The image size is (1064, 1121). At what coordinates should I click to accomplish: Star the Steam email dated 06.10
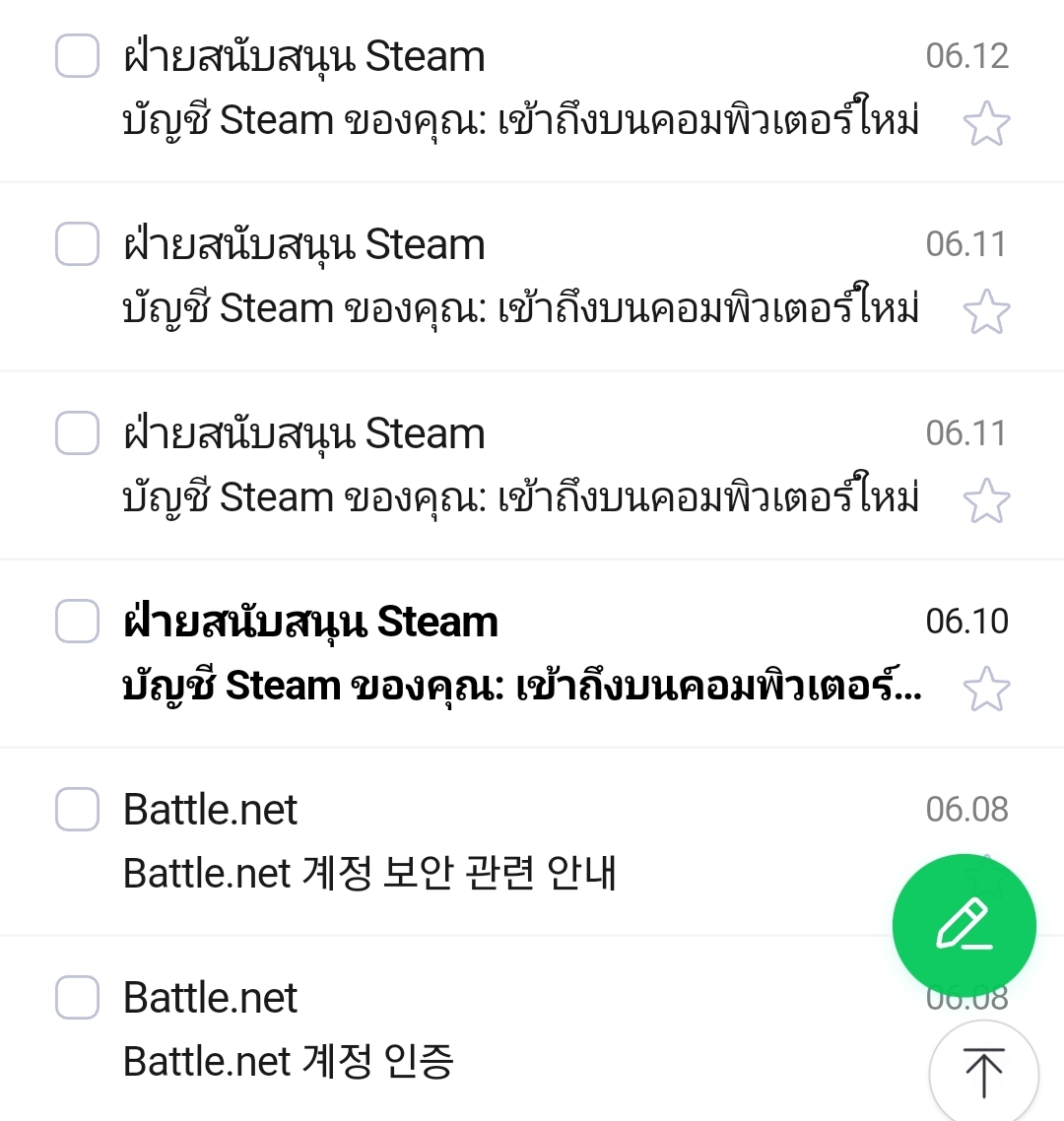[x=985, y=689]
